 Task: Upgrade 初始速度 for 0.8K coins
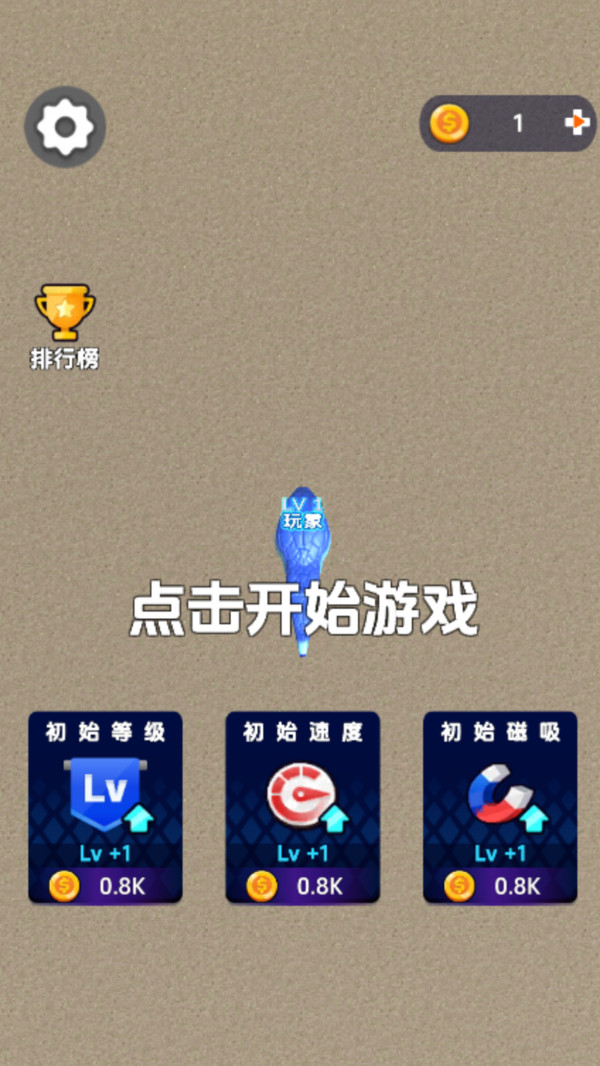point(302,807)
